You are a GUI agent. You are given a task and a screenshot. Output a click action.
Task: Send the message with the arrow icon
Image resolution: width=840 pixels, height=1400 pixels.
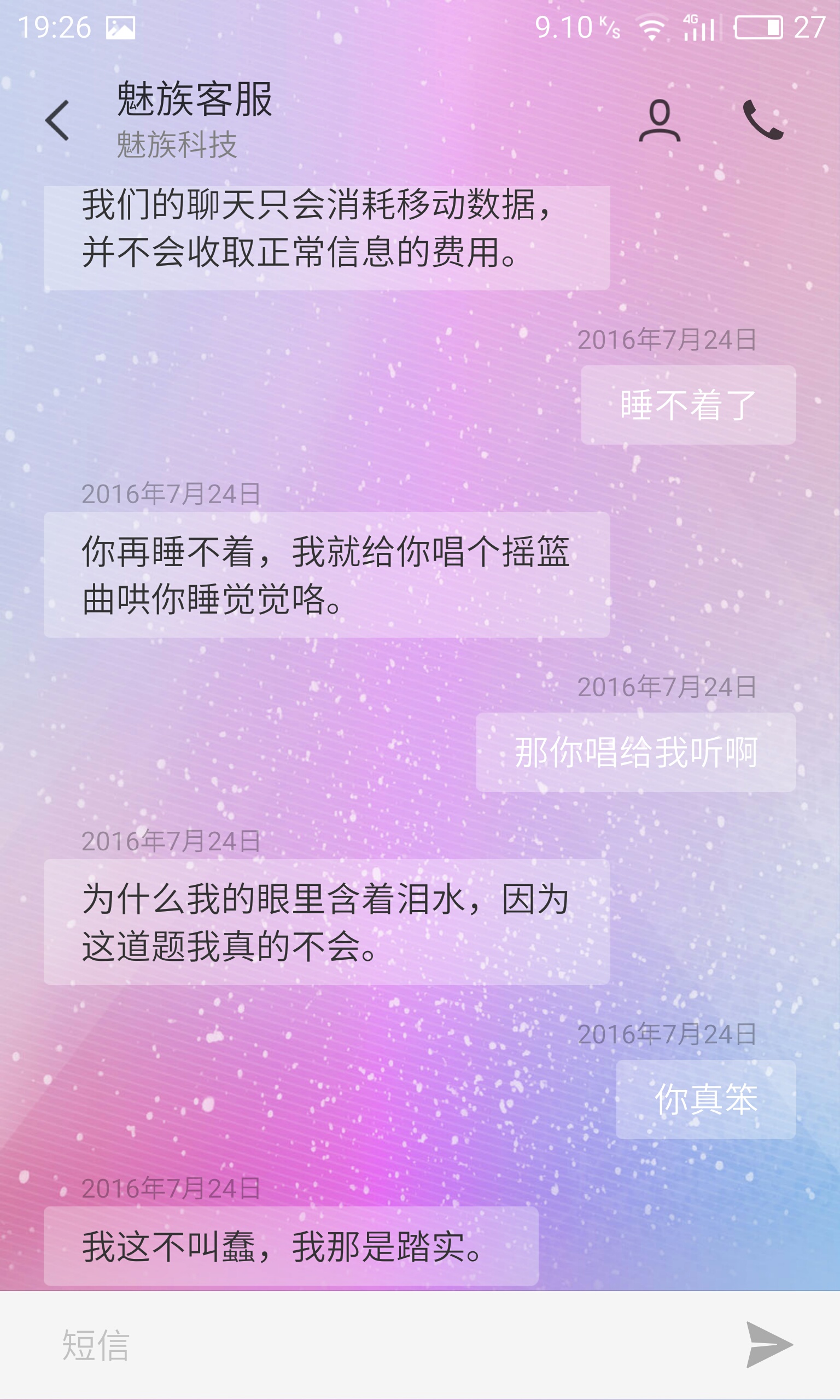coord(769,1345)
